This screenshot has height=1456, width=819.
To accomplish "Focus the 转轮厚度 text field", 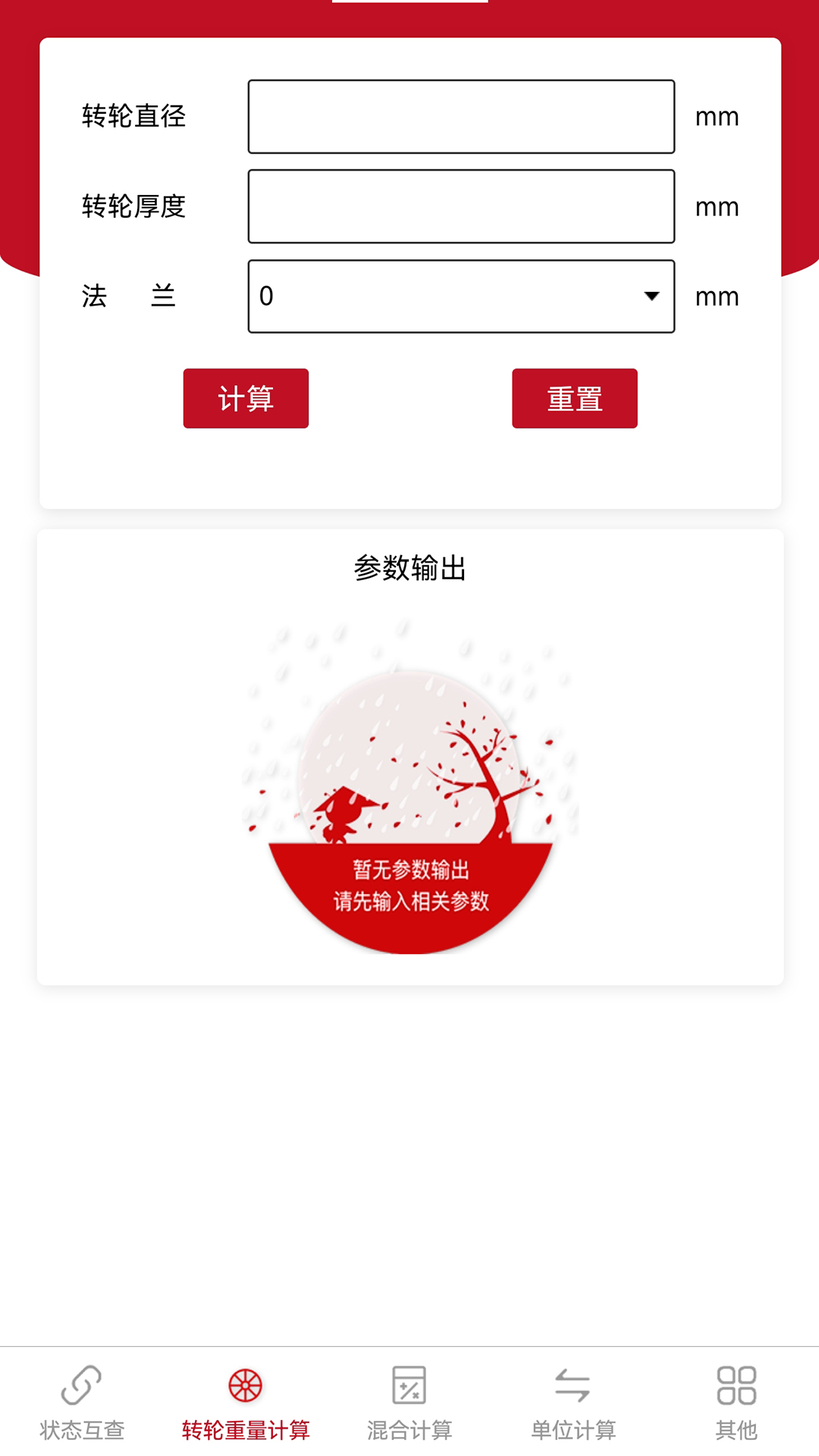I will 461,206.
